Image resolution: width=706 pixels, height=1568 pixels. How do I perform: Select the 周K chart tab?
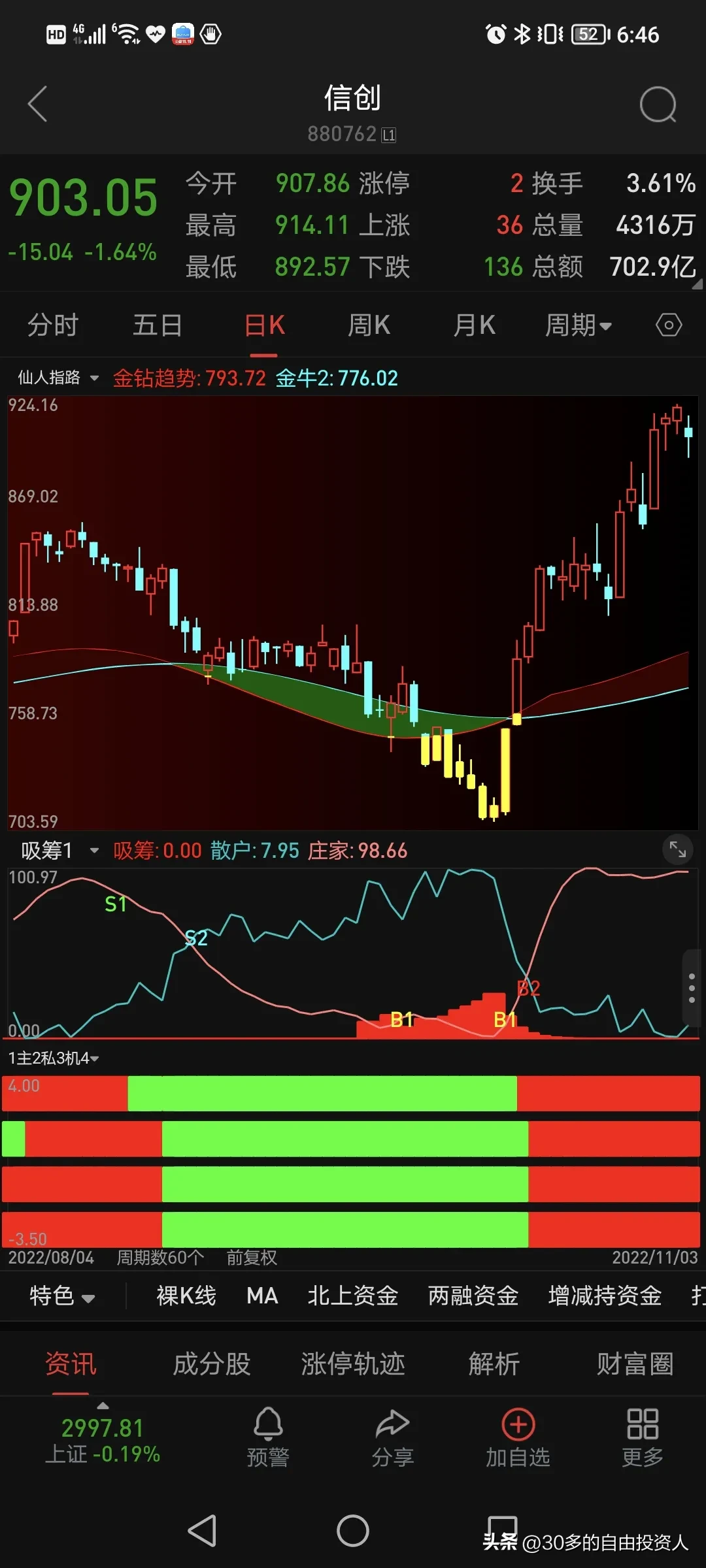(x=369, y=325)
